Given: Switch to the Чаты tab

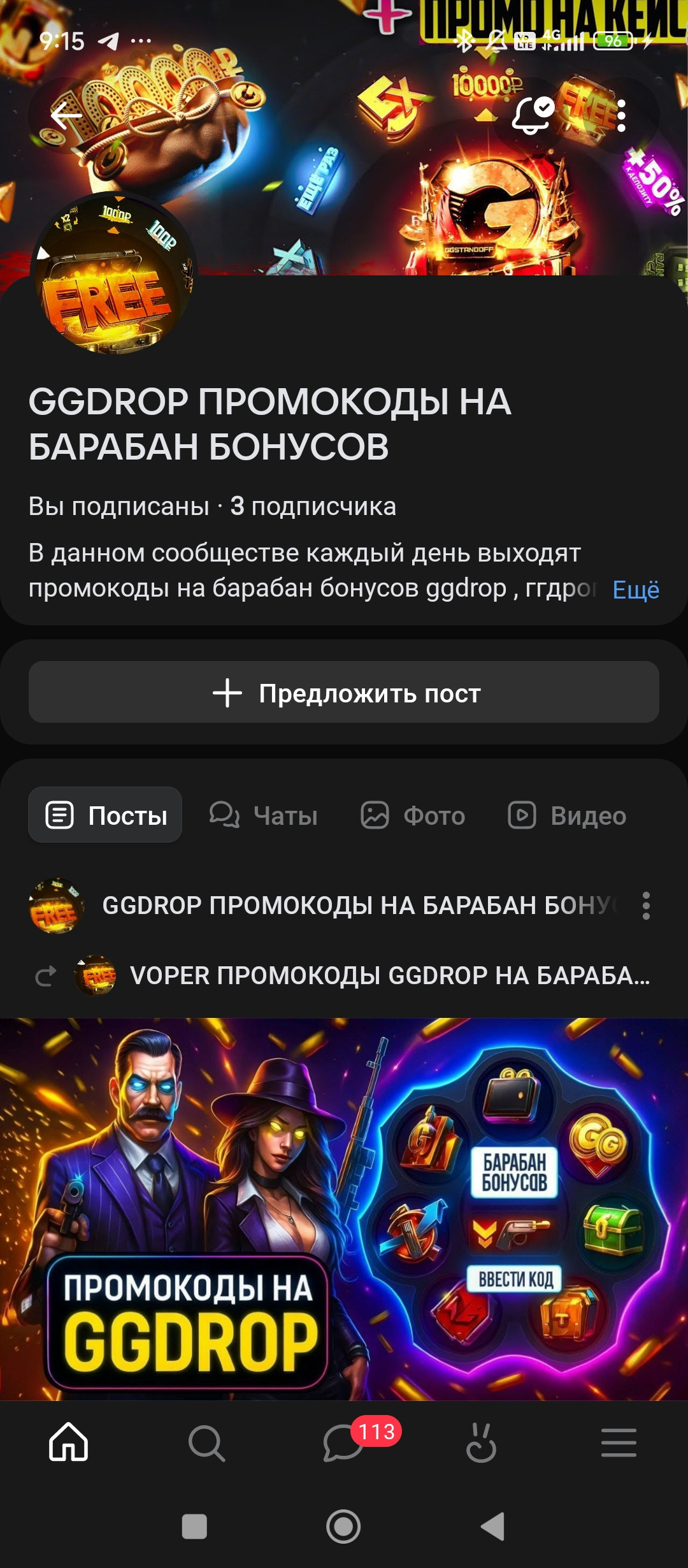Looking at the screenshot, I should tap(264, 815).
